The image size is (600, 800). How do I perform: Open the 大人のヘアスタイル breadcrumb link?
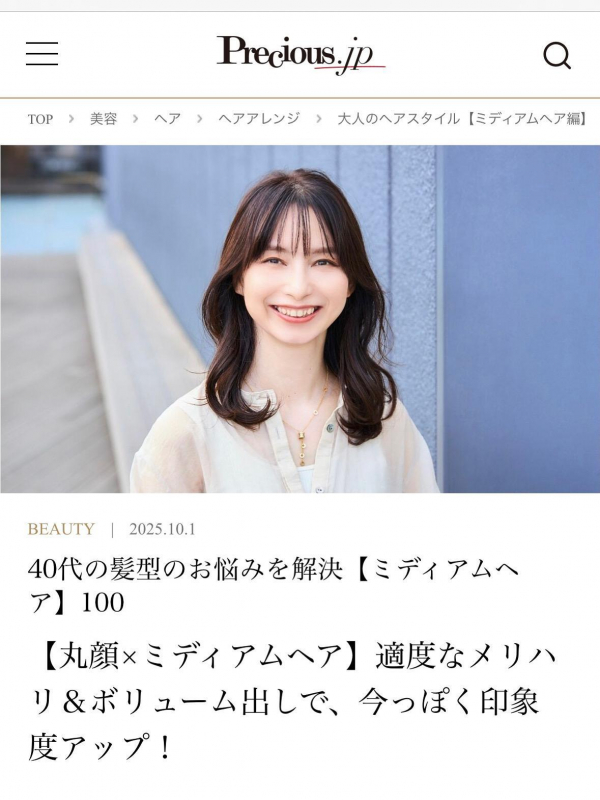pyautogui.click(x=462, y=119)
